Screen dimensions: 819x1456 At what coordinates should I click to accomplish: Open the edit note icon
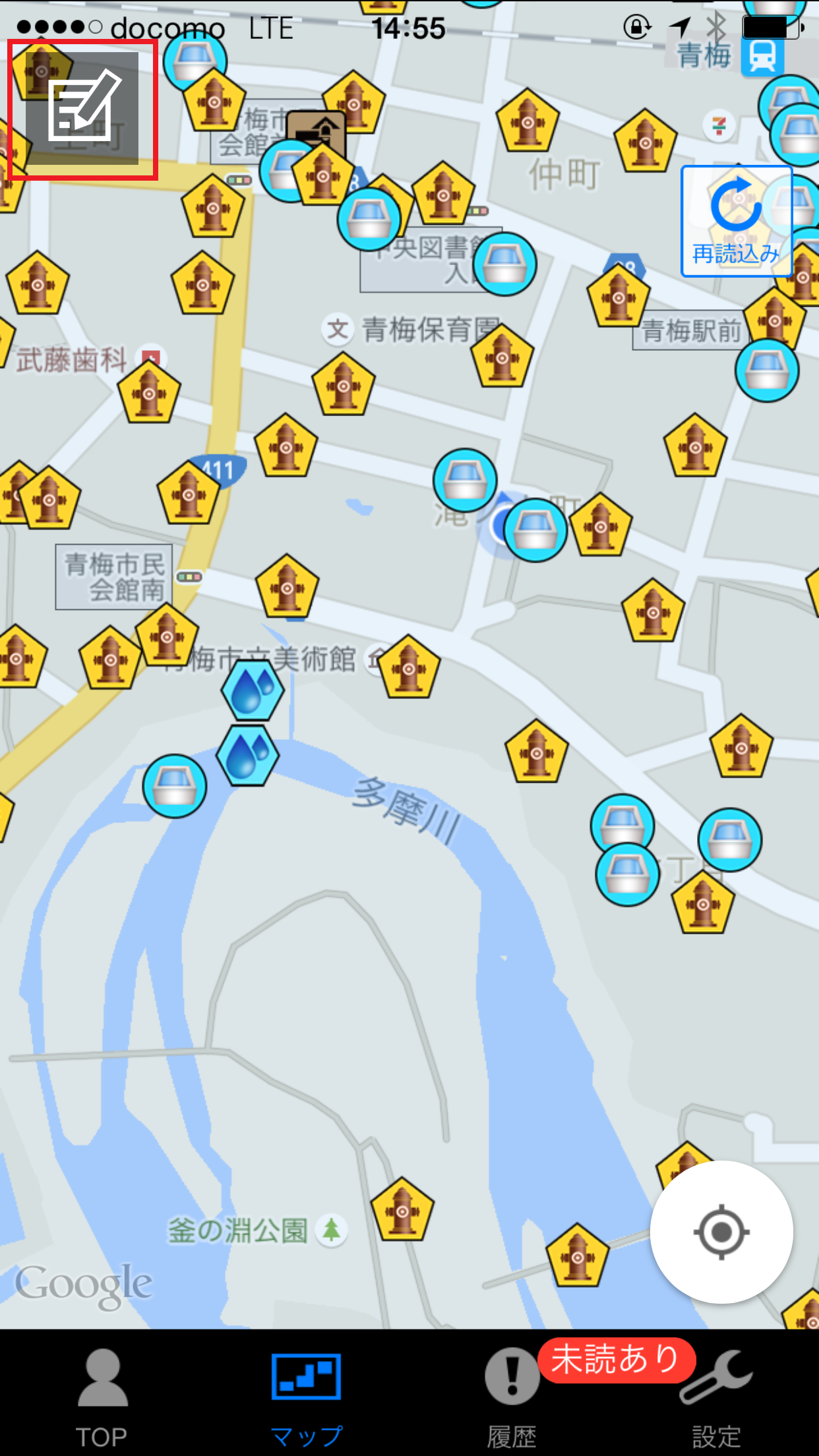[x=82, y=109]
